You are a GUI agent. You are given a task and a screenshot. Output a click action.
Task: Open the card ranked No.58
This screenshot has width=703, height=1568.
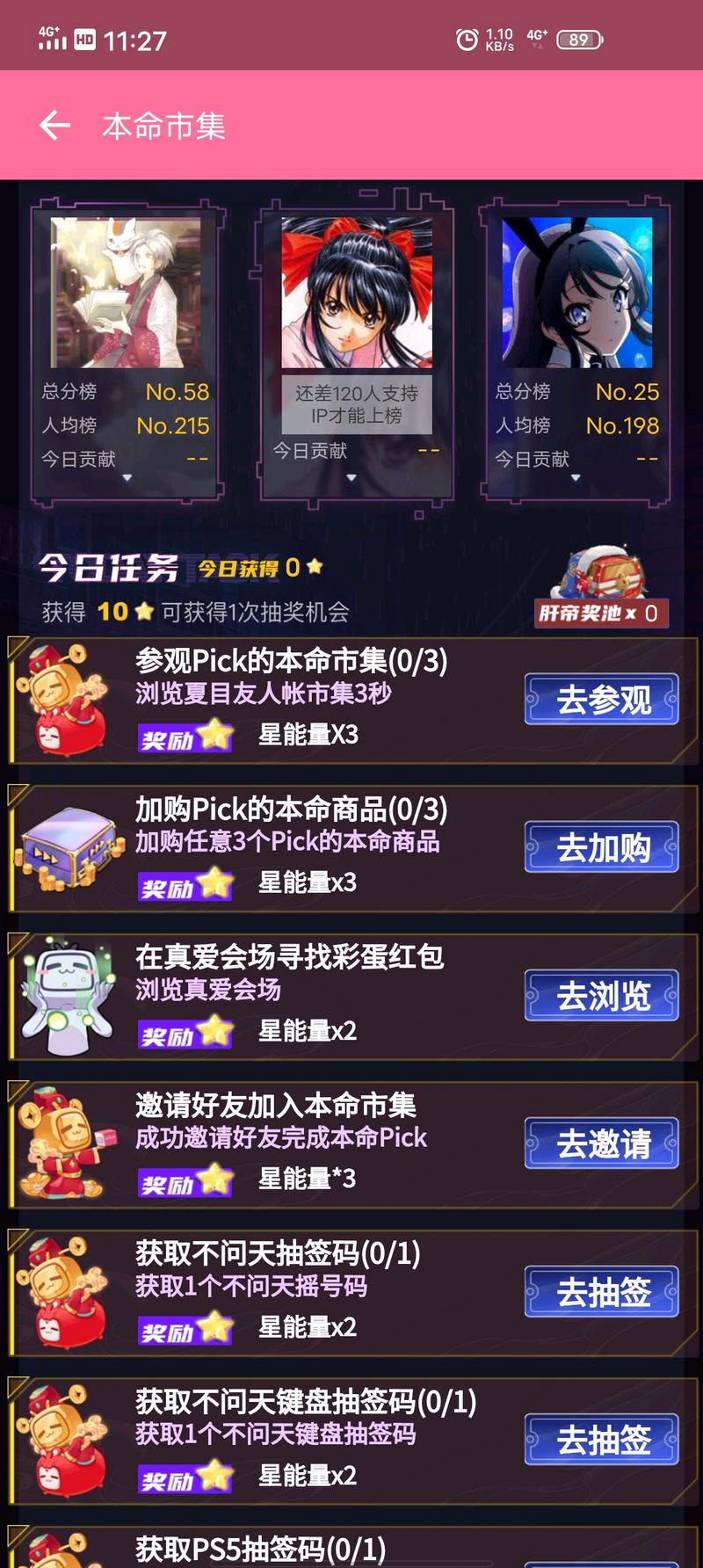[126, 293]
